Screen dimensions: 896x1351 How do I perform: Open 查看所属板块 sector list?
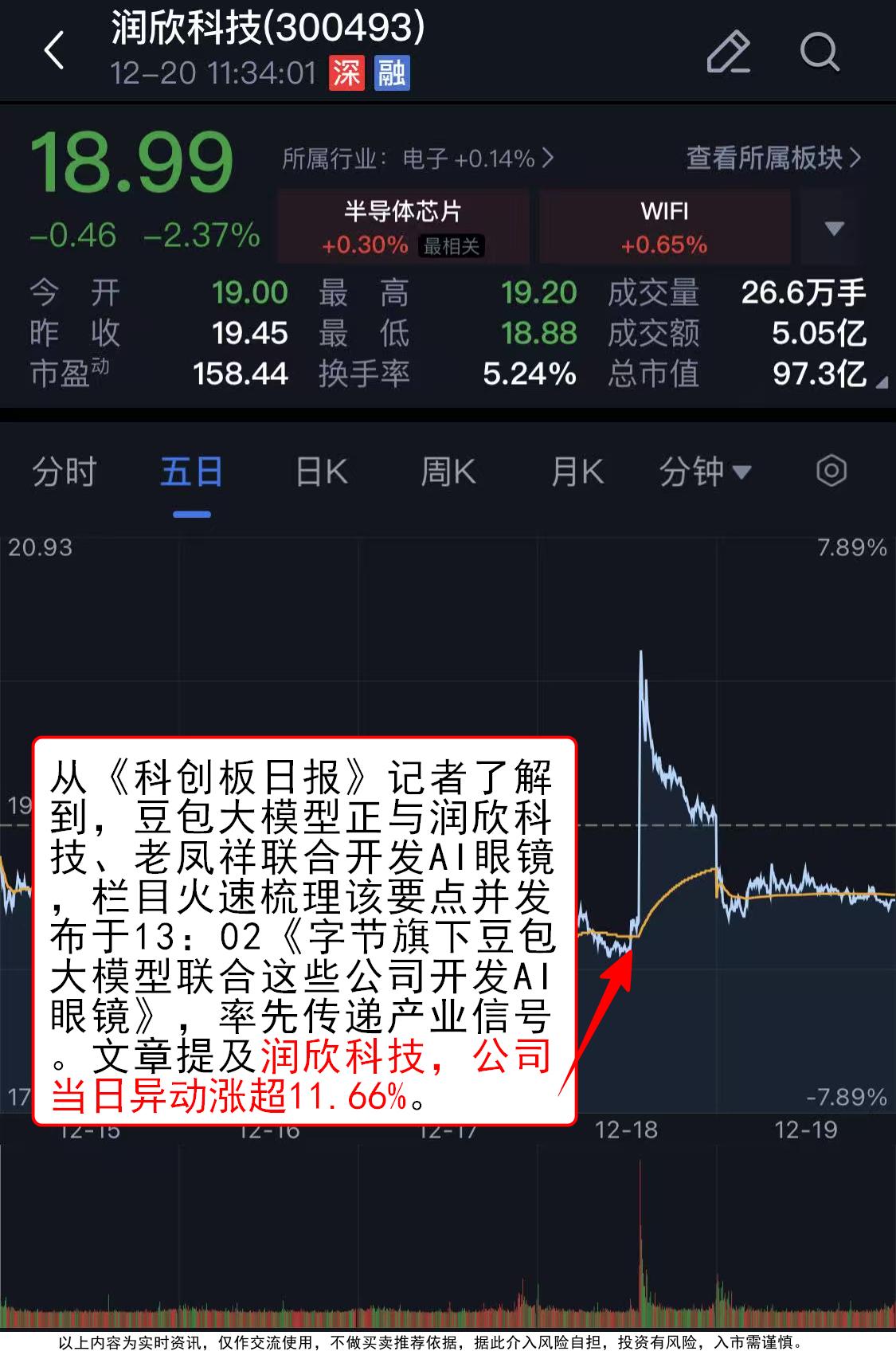(x=773, y=158)
